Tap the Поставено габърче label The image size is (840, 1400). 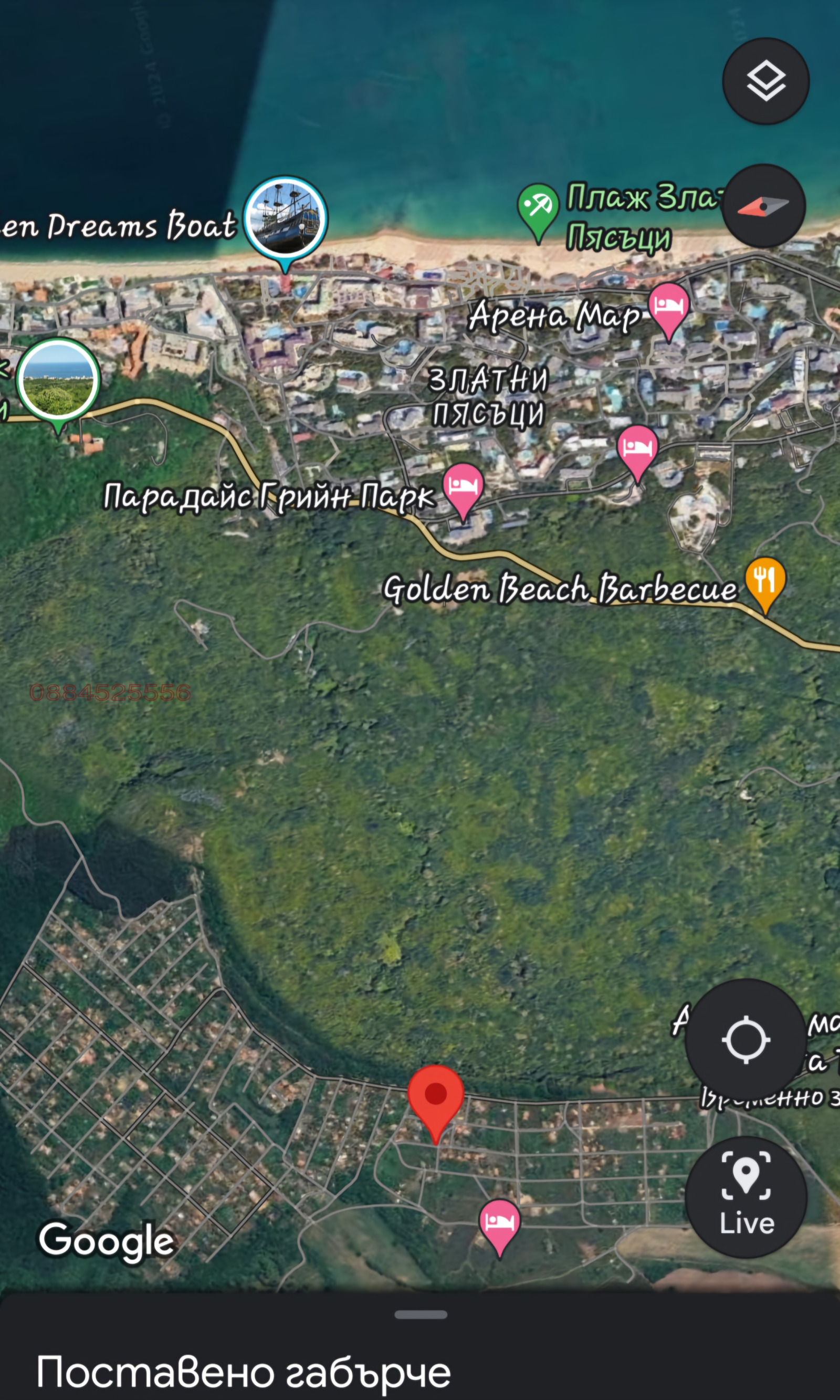coord(244,1372)
